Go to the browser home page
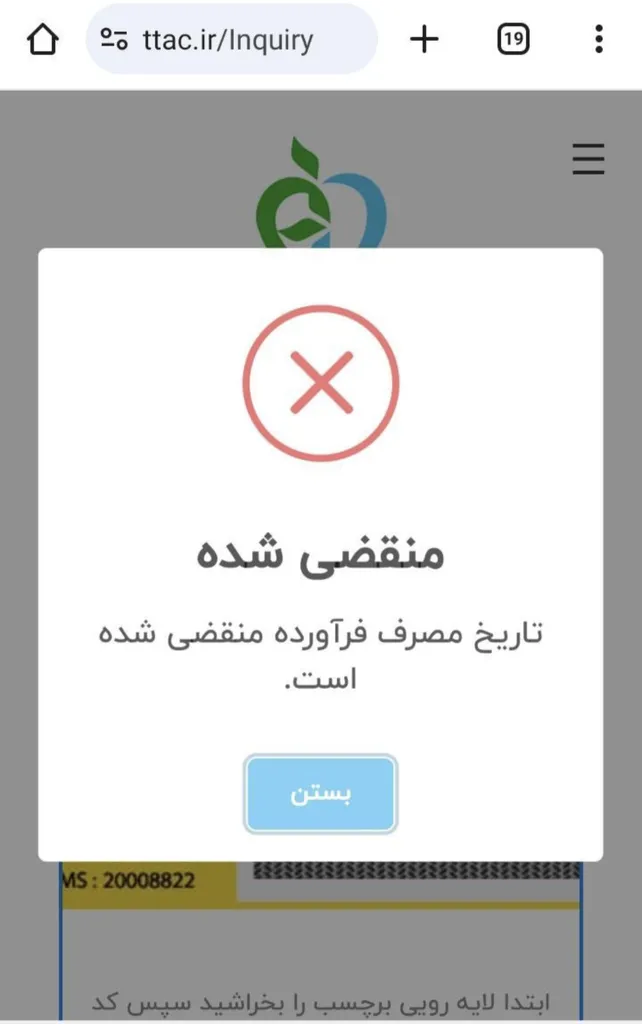 [42, 40]
